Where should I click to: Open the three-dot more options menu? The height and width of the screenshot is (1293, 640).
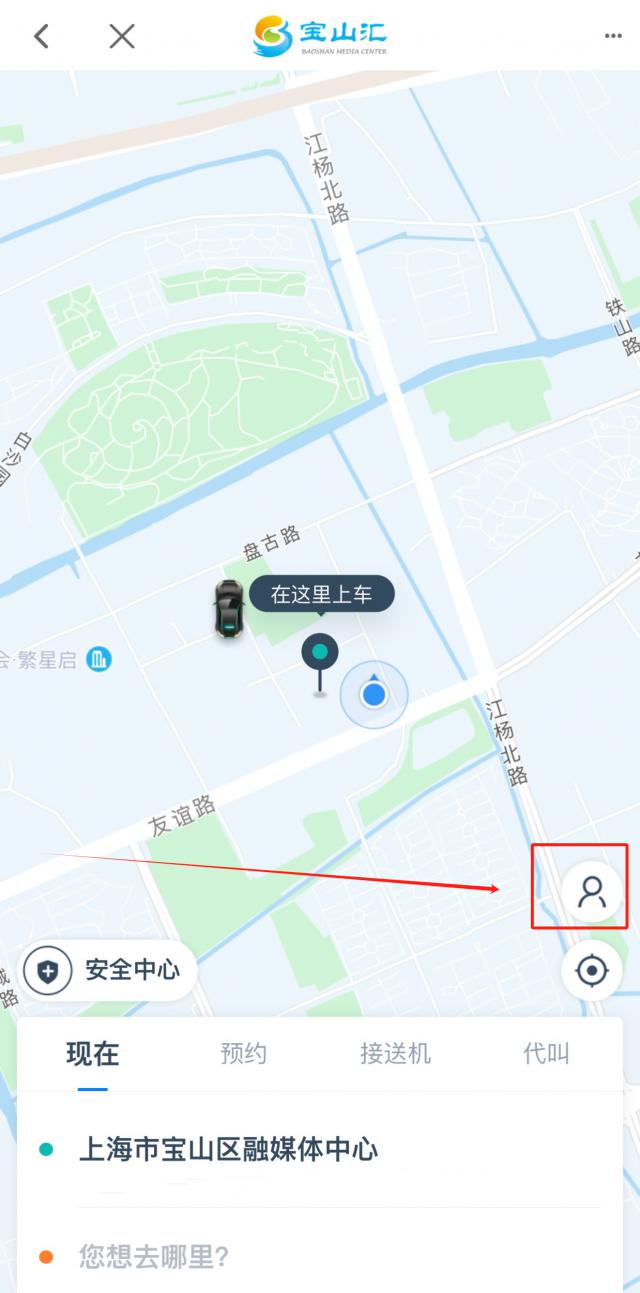pyautogui.click(x=613, y=37)
